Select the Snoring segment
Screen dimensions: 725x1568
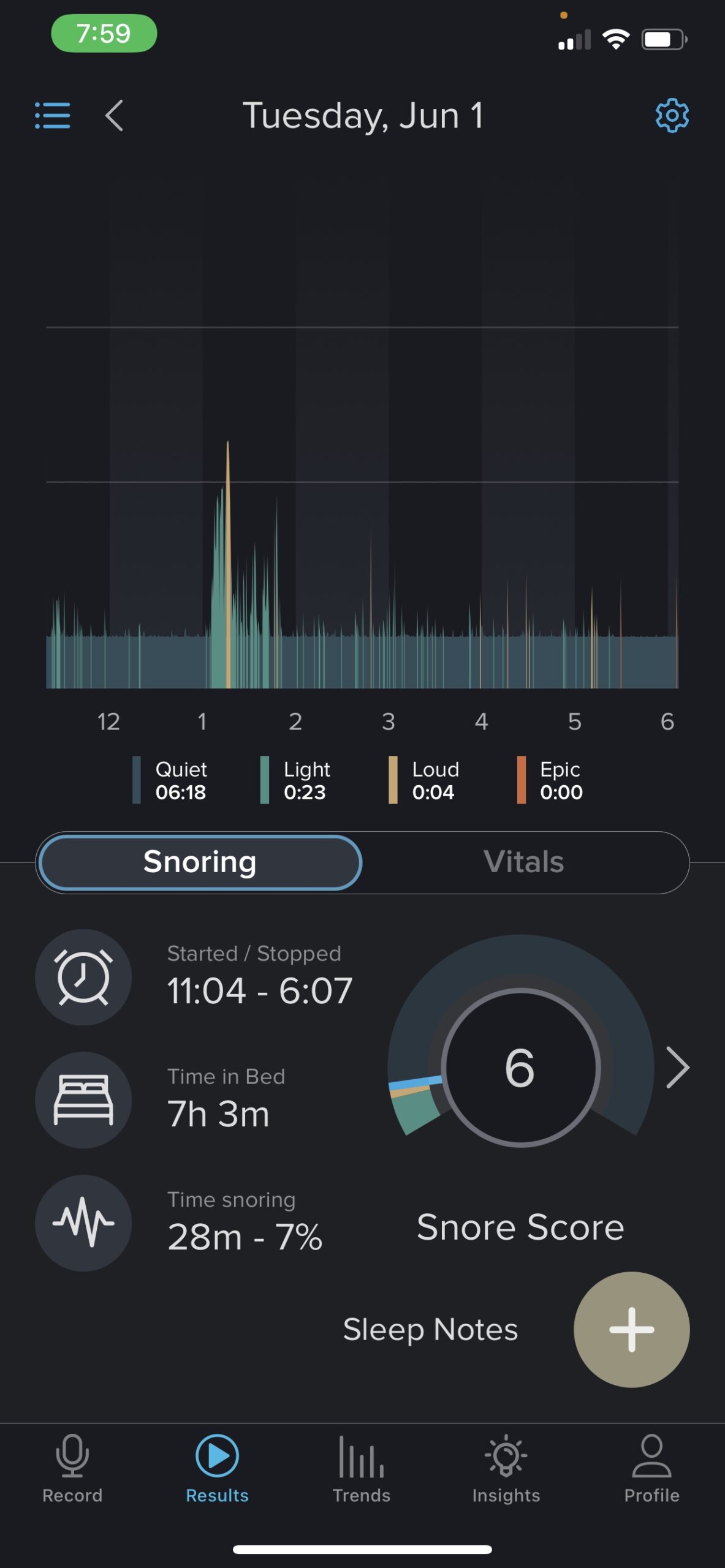pos(200,862)
